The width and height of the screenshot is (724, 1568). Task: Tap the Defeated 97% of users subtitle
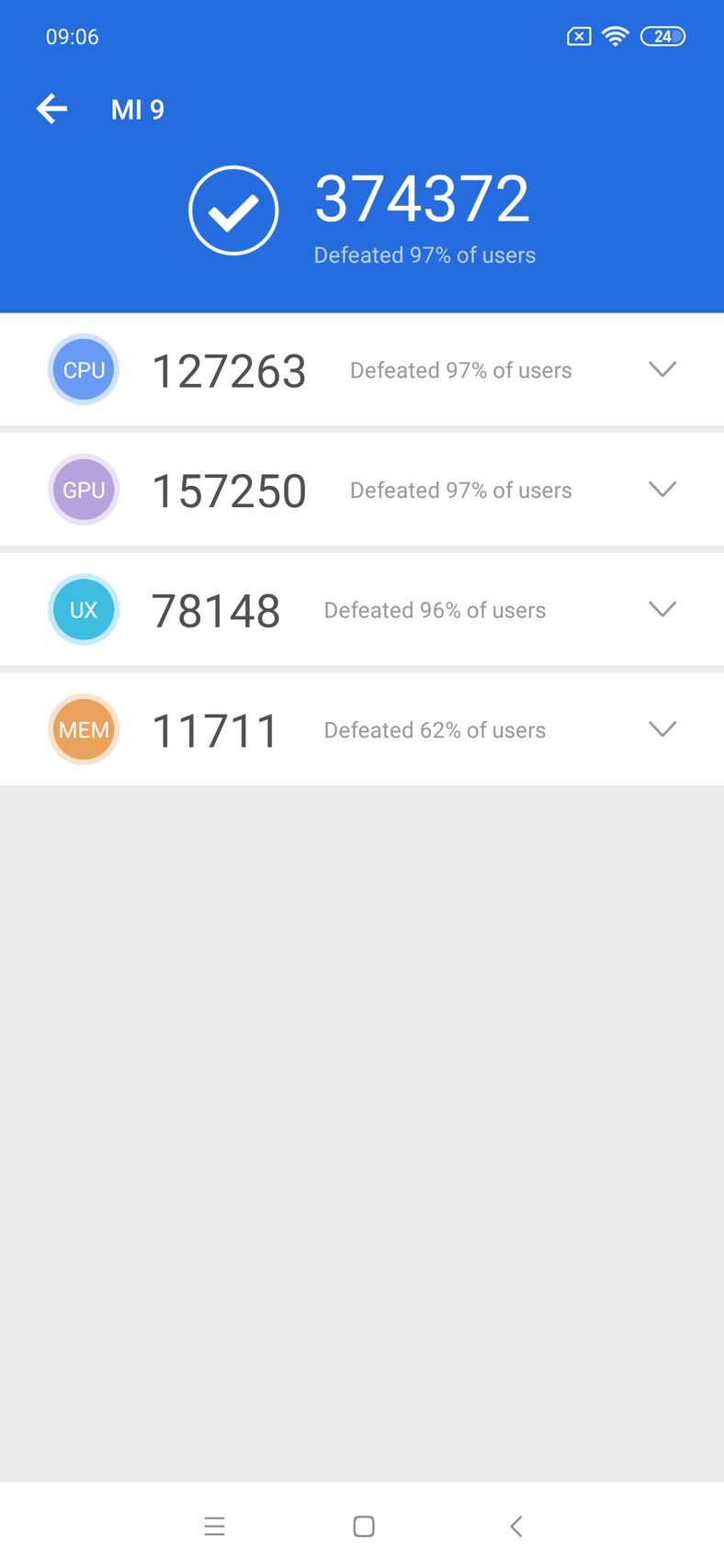click(424, 255)
